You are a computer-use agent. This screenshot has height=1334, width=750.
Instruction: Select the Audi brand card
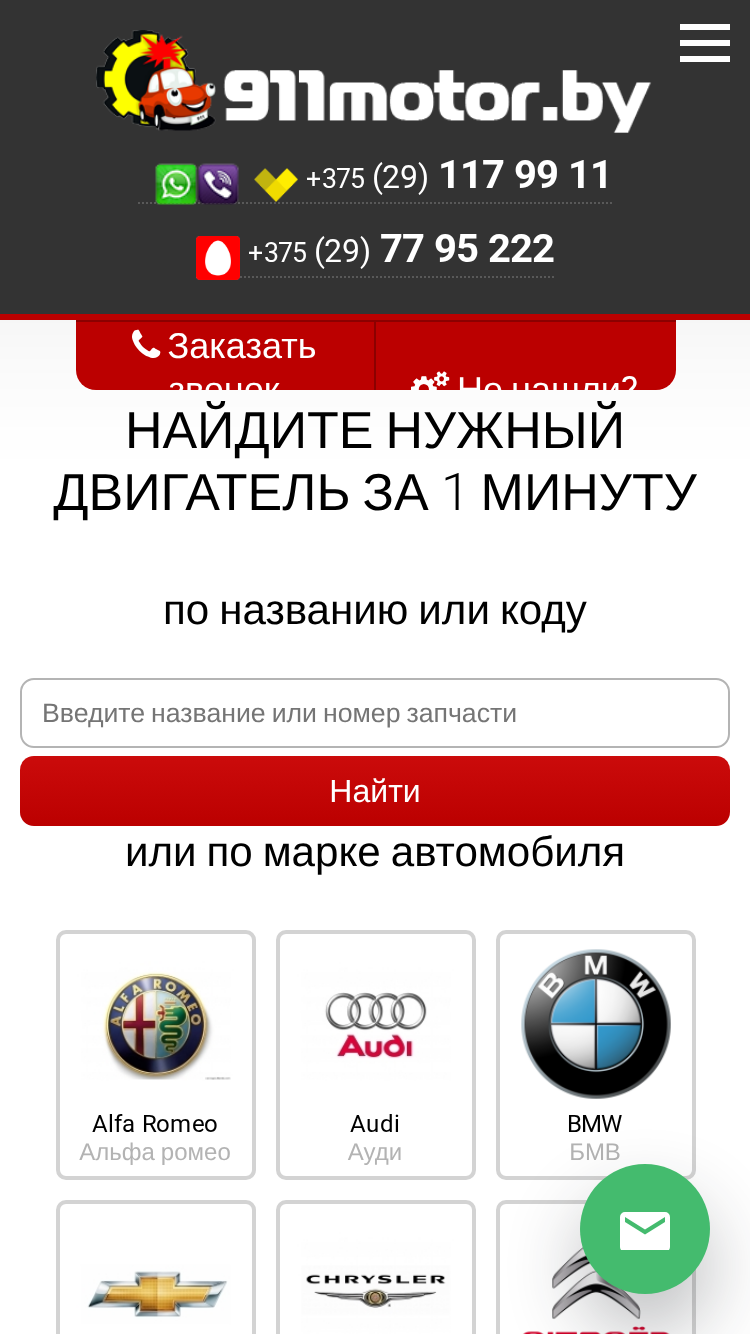[376, 1055]
